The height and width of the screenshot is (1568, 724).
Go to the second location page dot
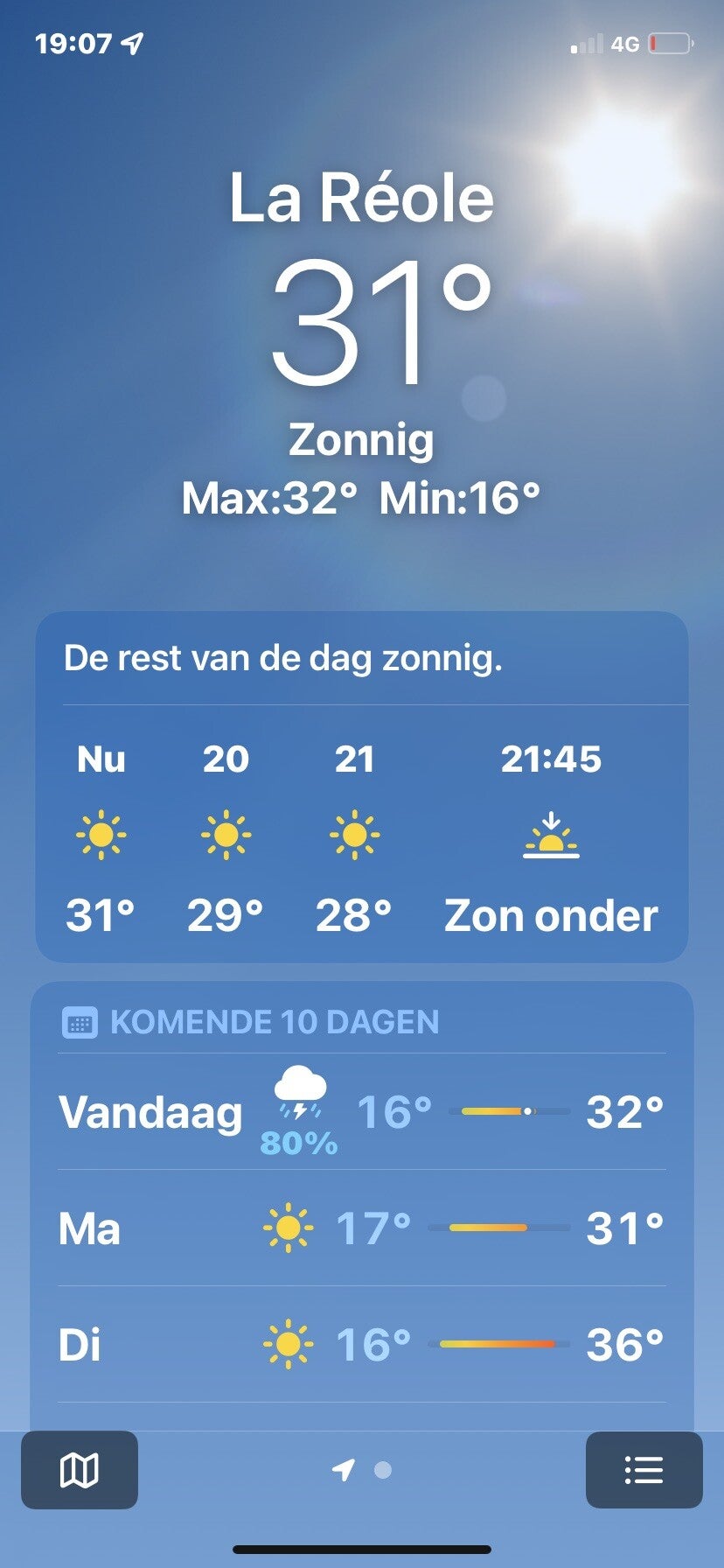click(x=382, y=1470)
